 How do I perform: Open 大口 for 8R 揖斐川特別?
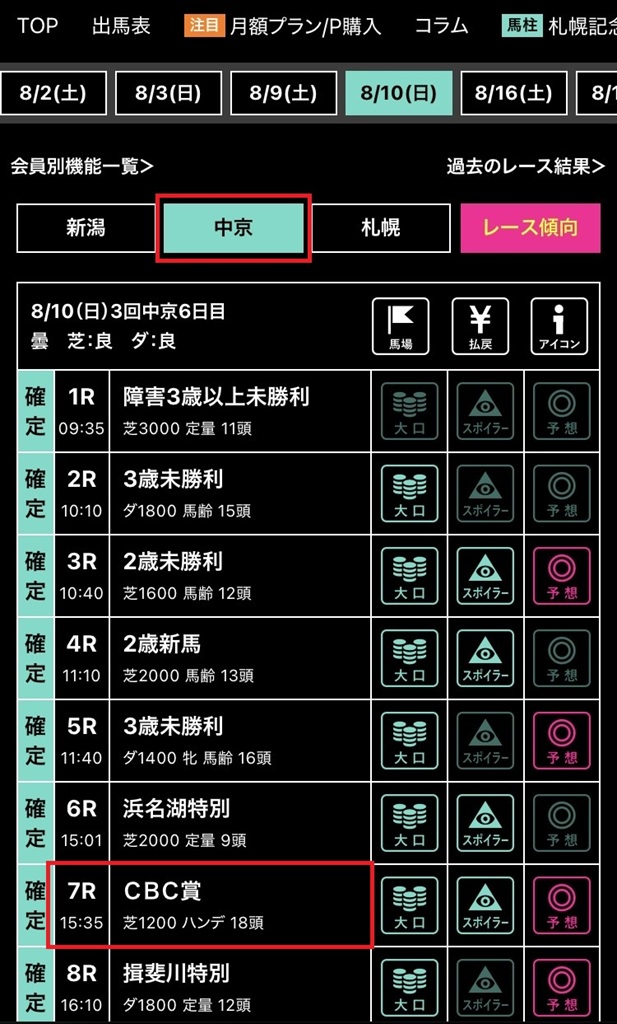tap(409, 985)
